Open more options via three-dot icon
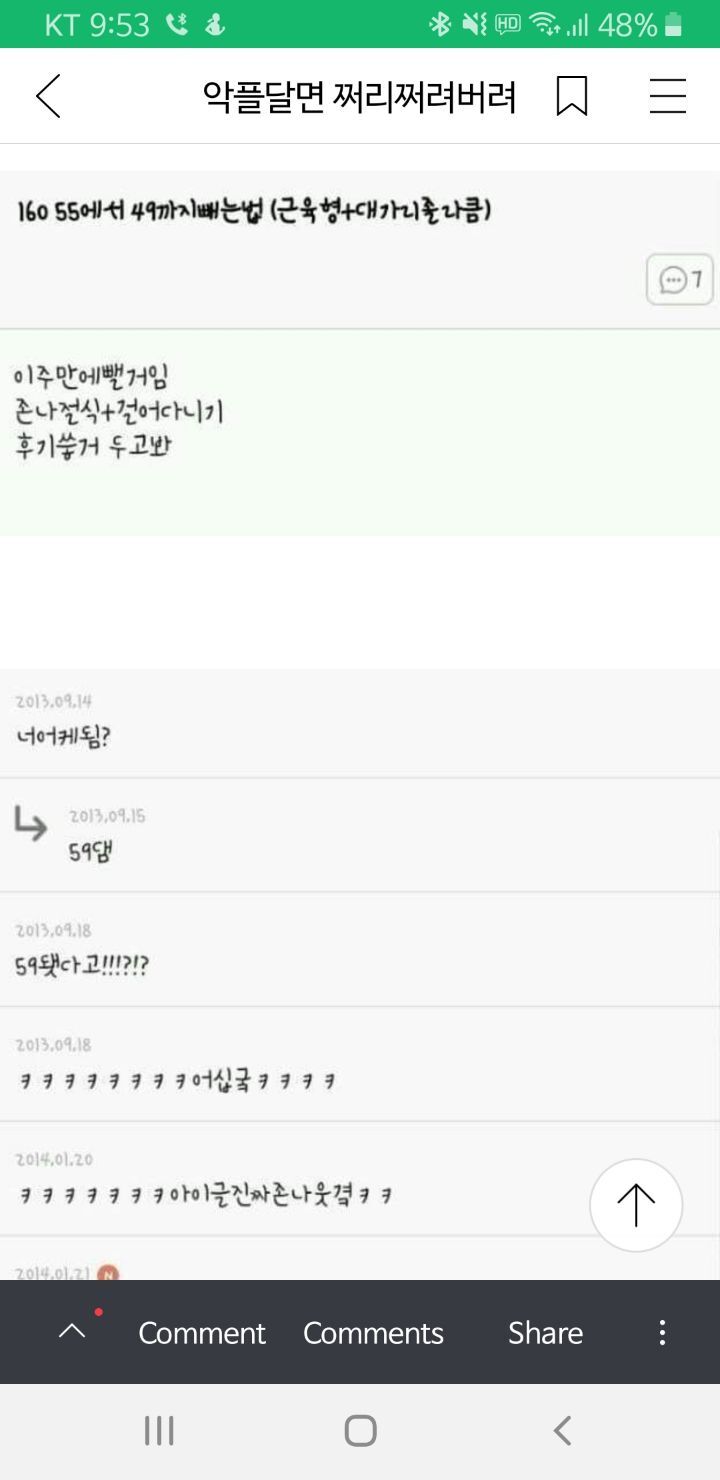 [660, 1333]
